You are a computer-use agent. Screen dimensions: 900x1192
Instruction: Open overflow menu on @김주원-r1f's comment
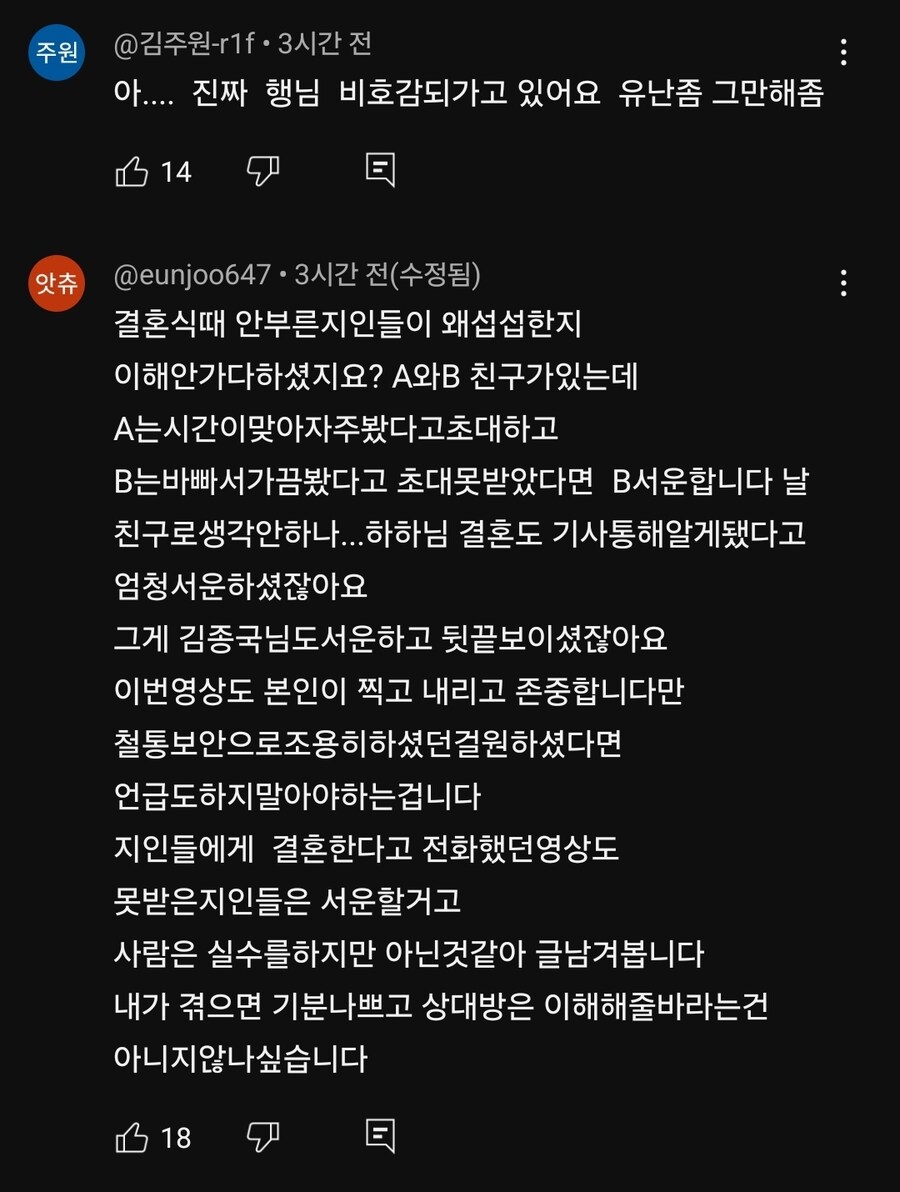(x=844, y=52)
